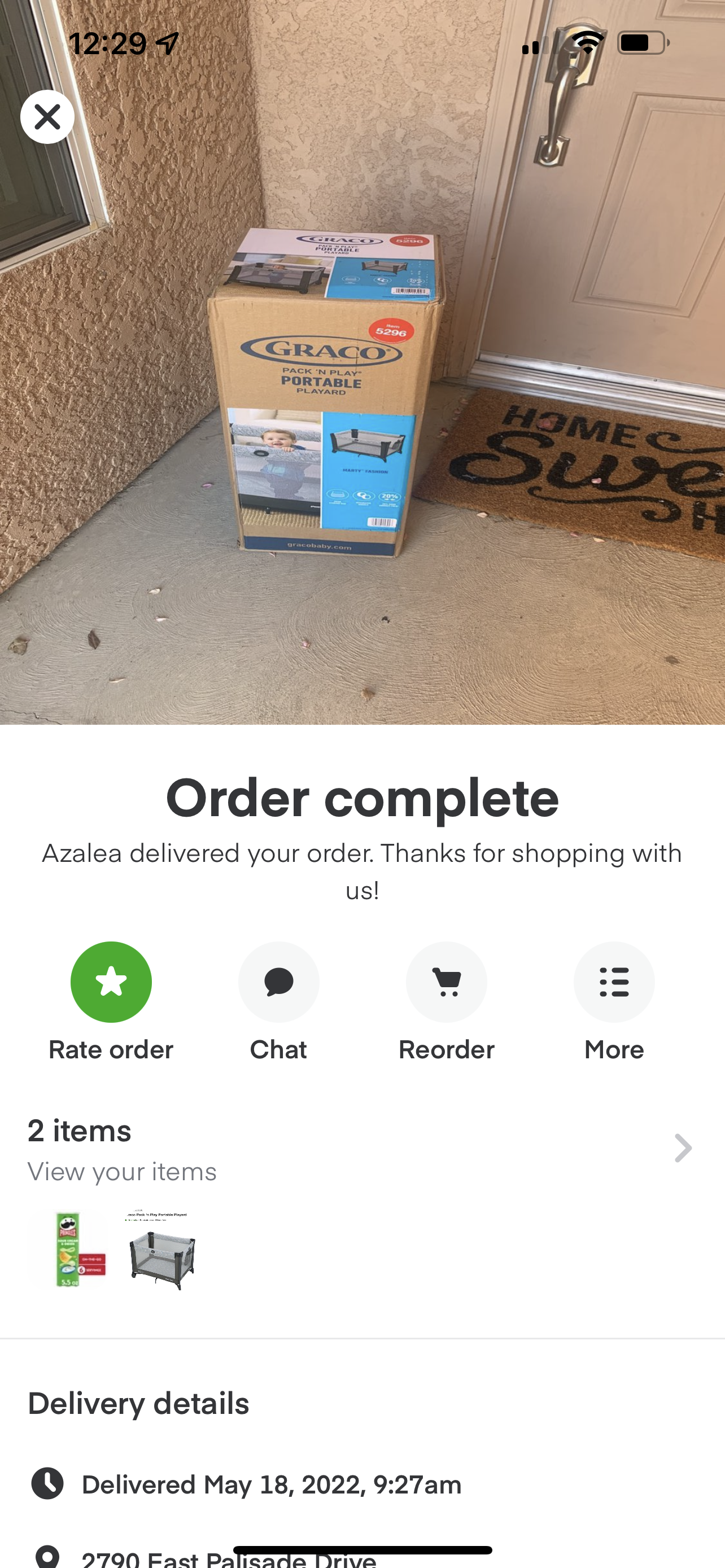The image size is (725, 1568).
Task: Open Chat with the shopper
Action: coord(279,982)
